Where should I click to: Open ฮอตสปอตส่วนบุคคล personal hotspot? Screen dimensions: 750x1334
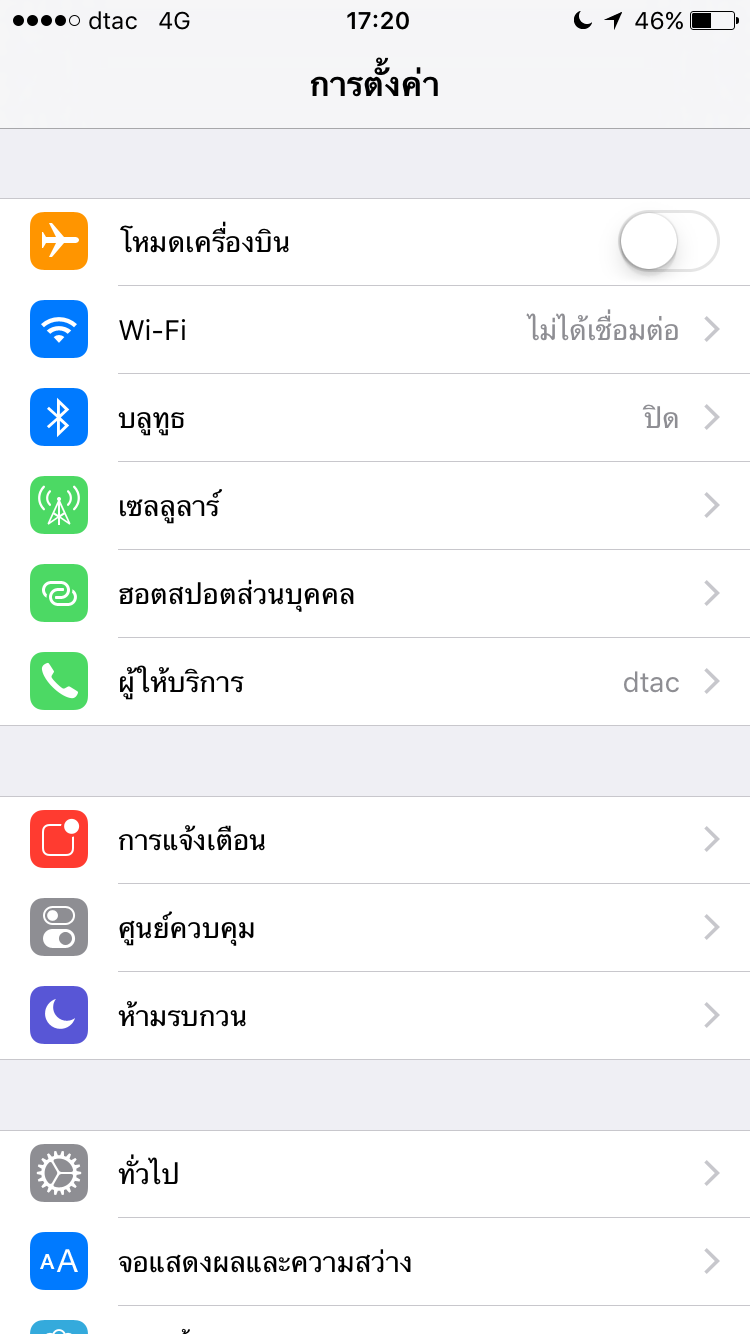[x=375, y=594]
